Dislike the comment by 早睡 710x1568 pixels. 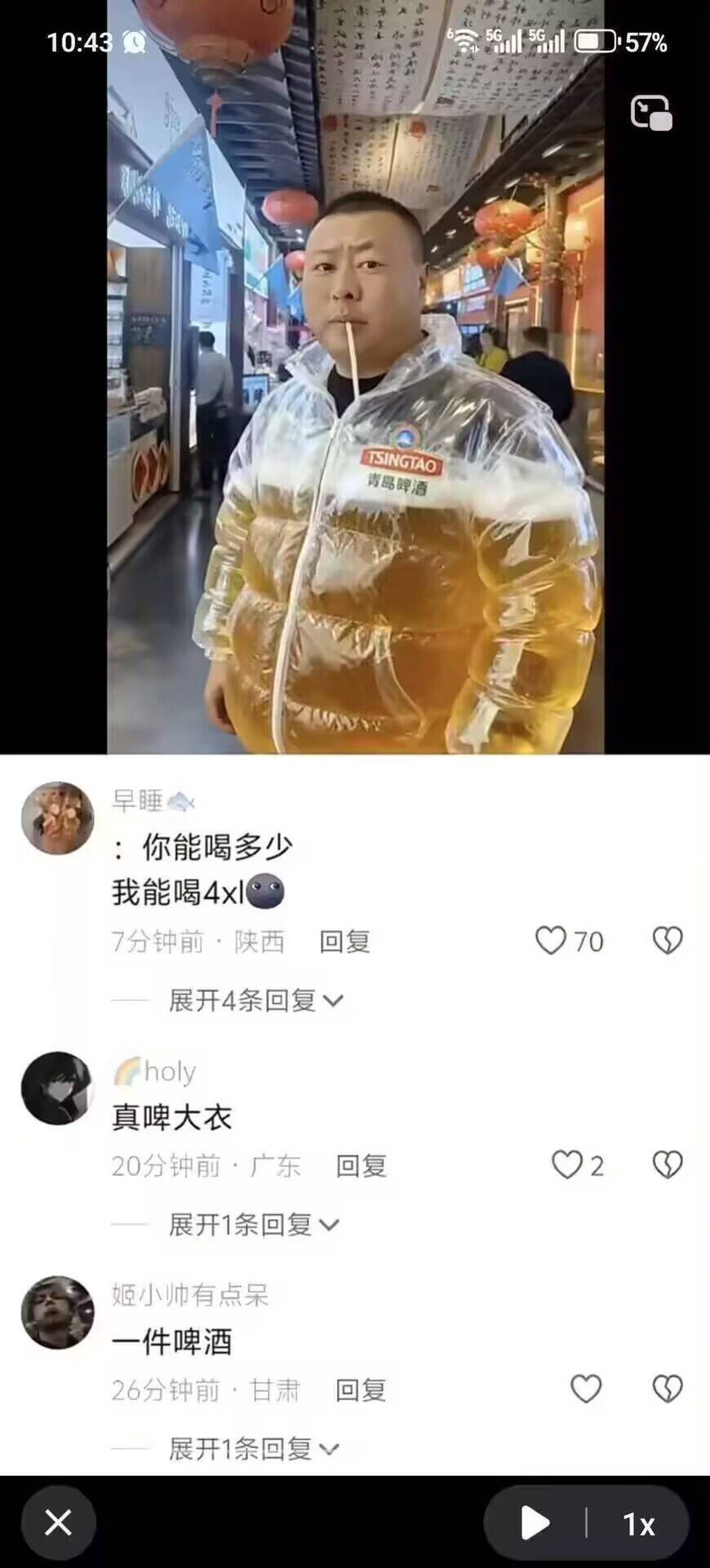668,941
